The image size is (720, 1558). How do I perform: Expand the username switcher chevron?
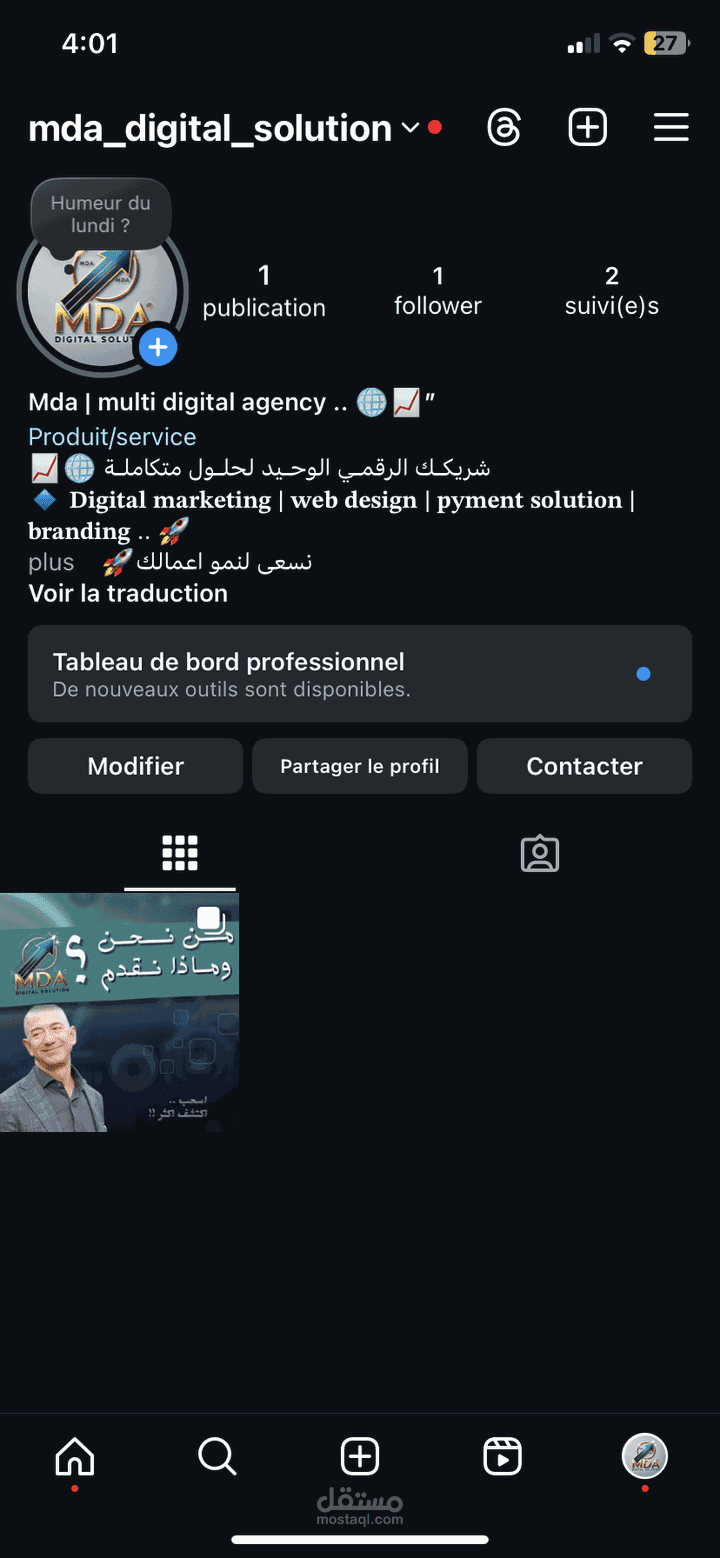410,128
